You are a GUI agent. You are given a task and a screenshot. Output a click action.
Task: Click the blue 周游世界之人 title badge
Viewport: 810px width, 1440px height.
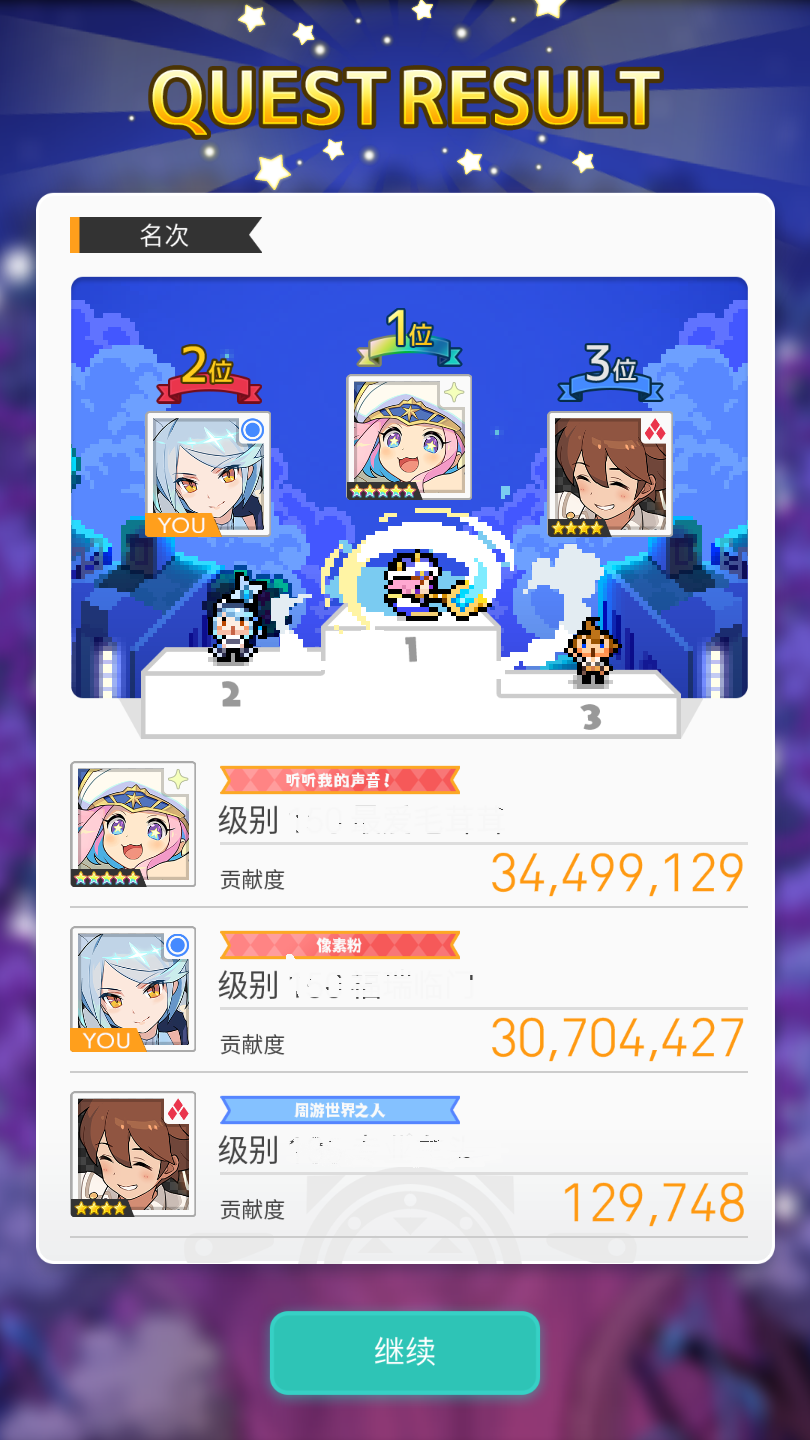coord(340,1108)
